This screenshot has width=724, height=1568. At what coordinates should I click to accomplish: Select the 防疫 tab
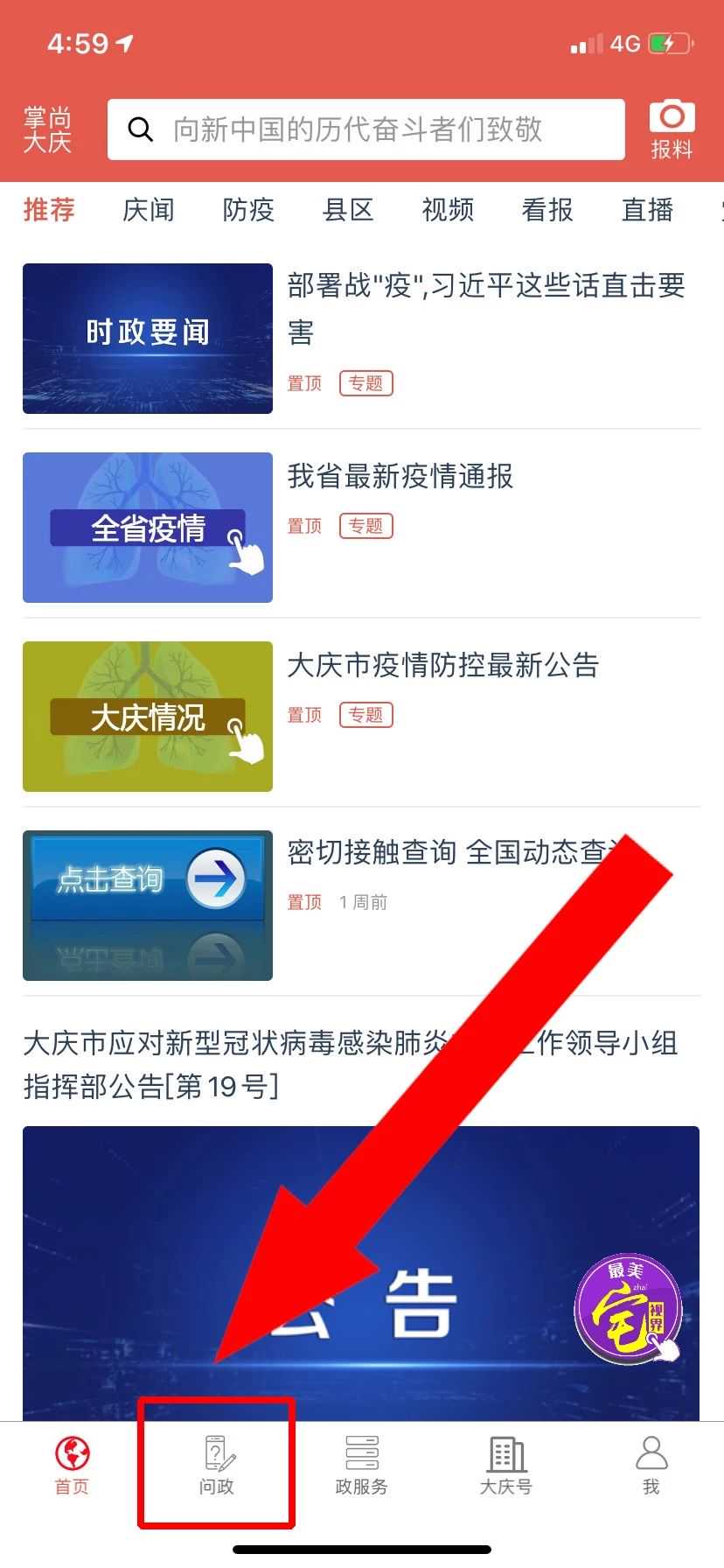[248, 210]
